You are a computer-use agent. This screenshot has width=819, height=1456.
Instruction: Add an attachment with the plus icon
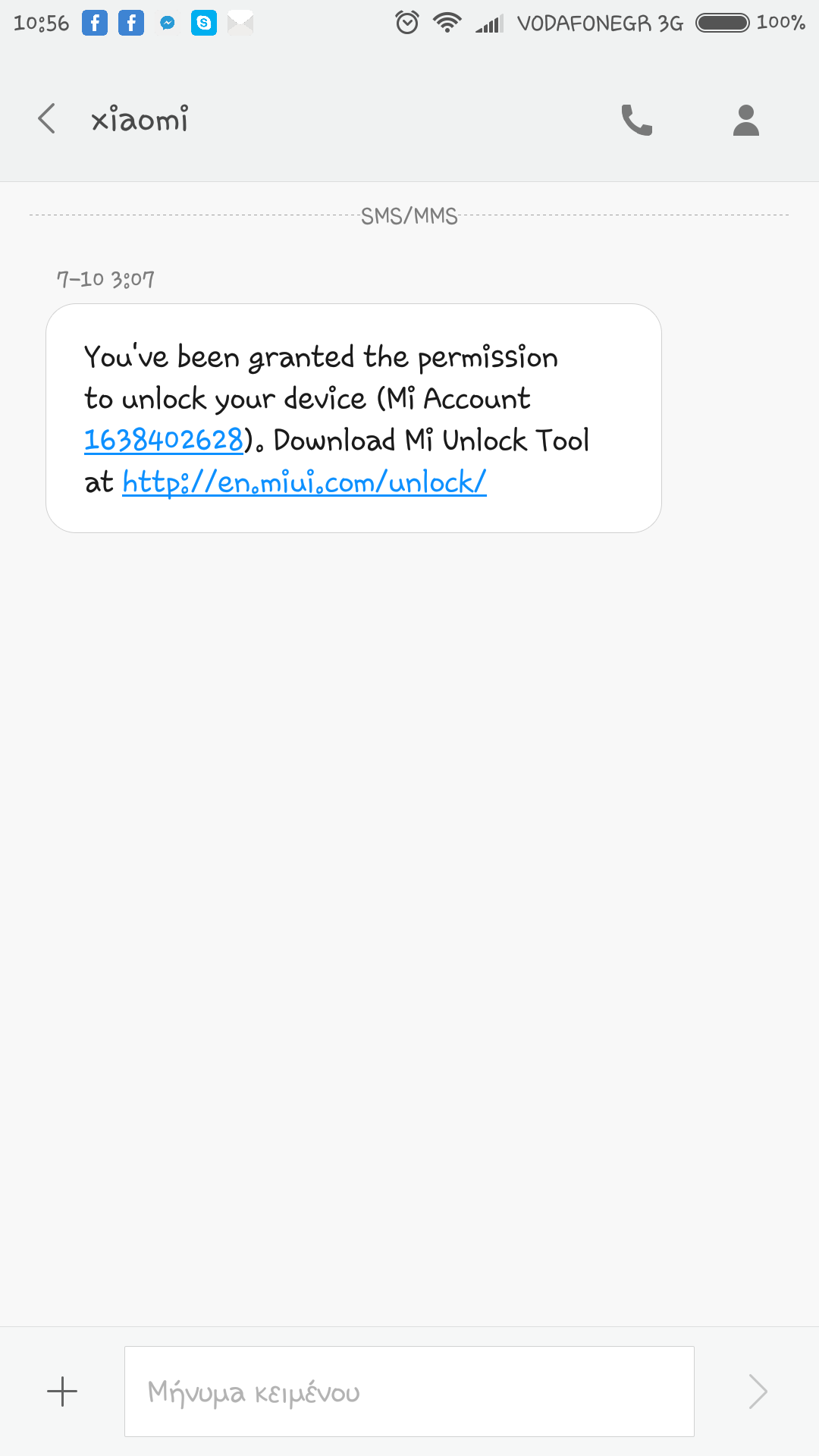click(62, 1392)
